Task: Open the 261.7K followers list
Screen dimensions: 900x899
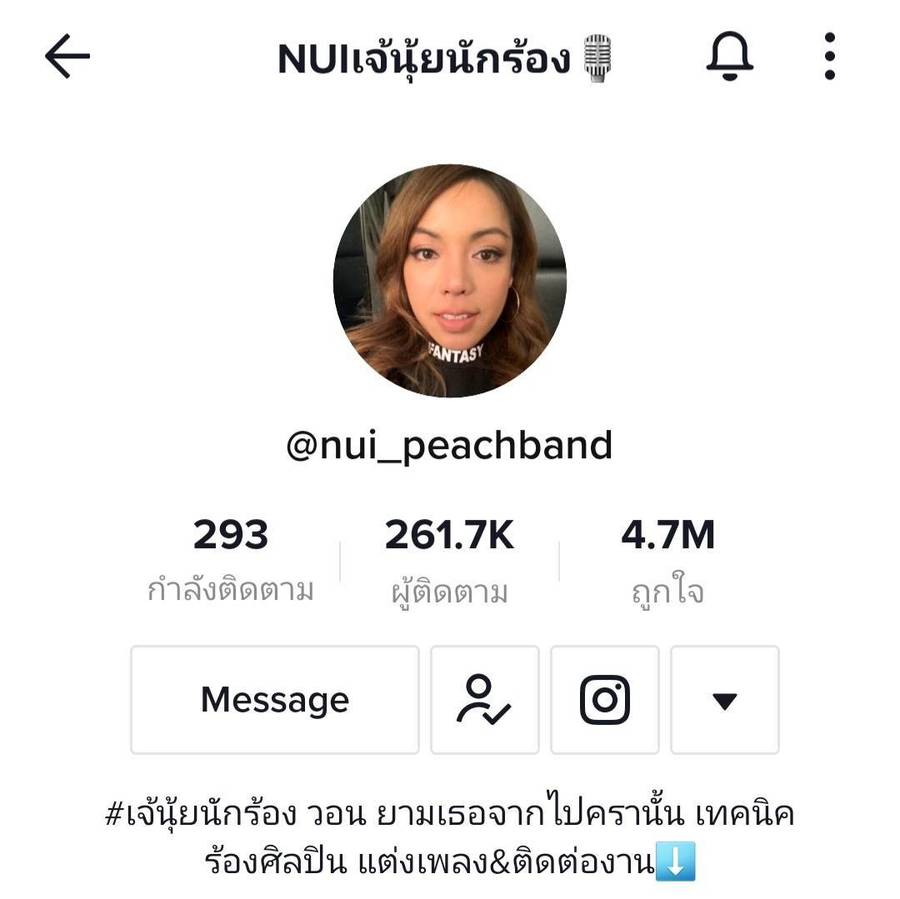Action: (449, 558)
